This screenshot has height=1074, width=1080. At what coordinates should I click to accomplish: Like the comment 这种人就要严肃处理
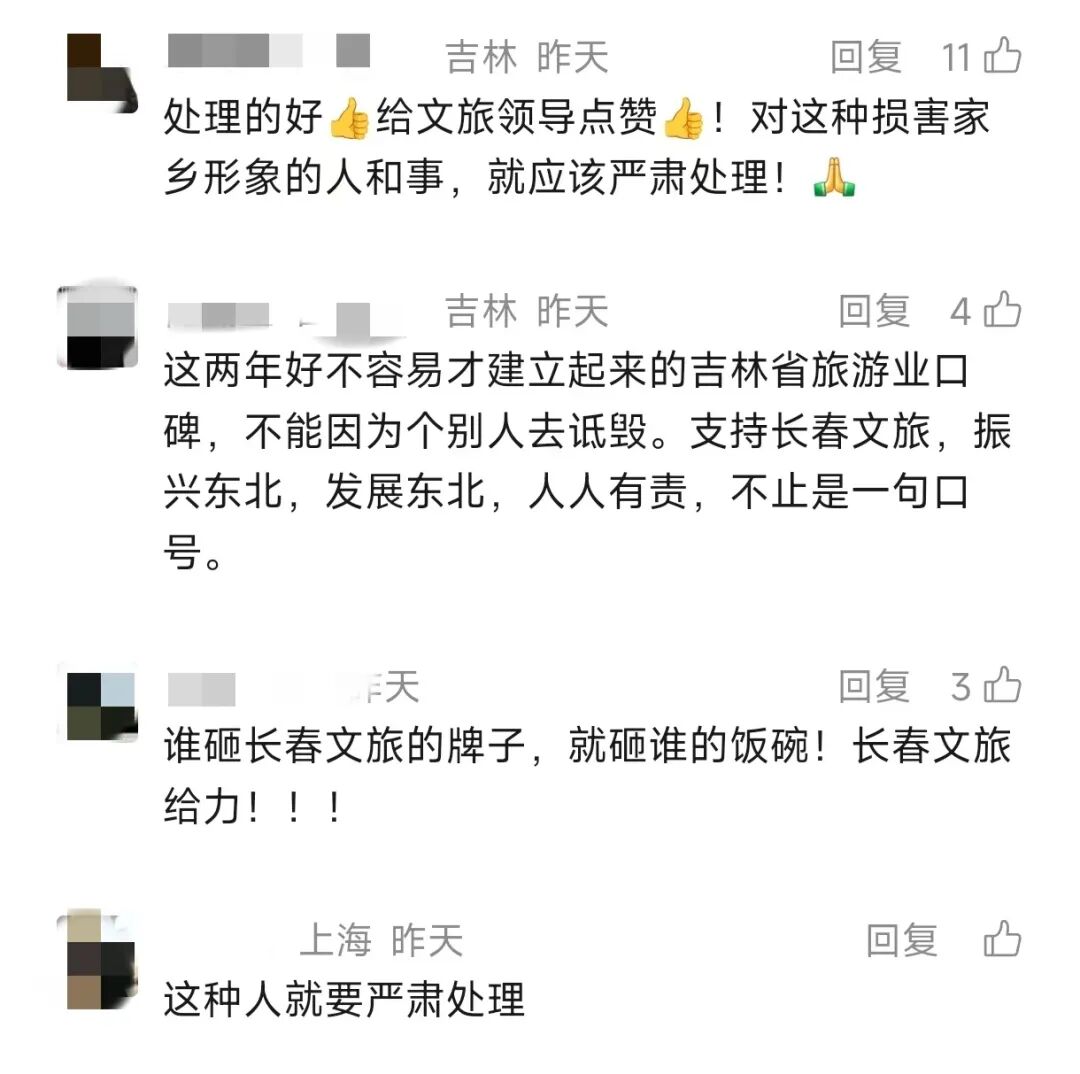pyautogui.click(x=1002, y=940)
